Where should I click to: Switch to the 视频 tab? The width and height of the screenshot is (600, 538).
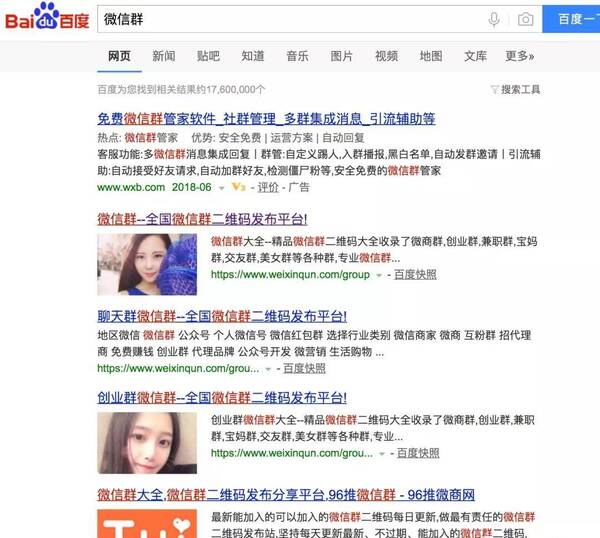pos(386,56)
